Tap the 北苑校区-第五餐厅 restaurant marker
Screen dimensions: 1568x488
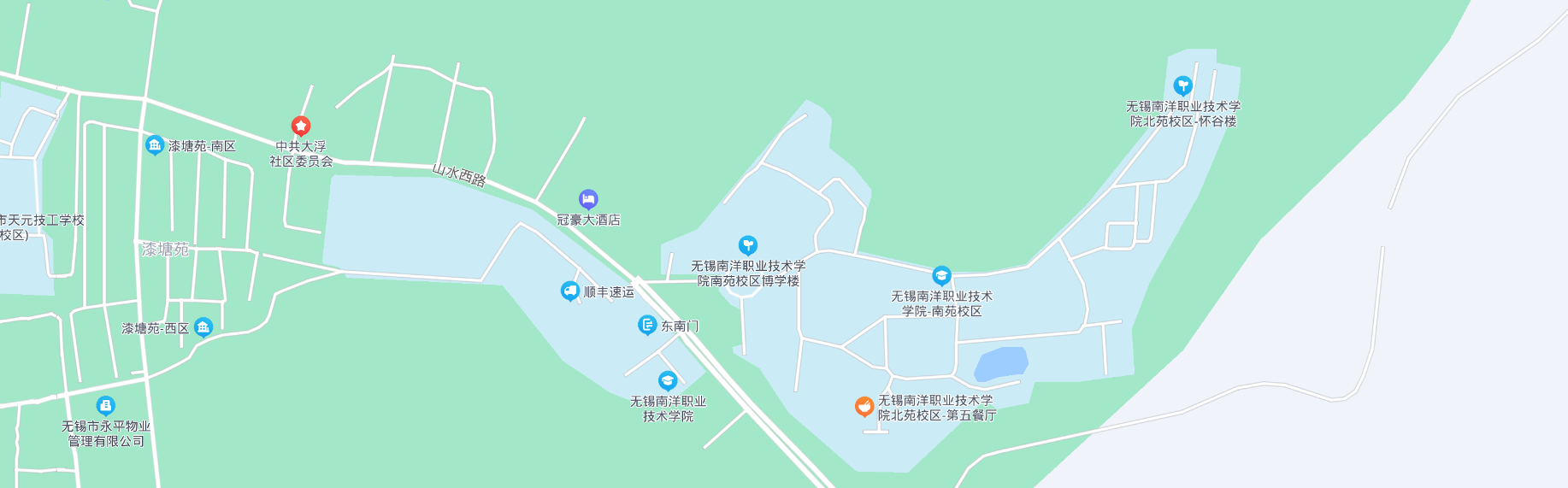pos(864,407)
